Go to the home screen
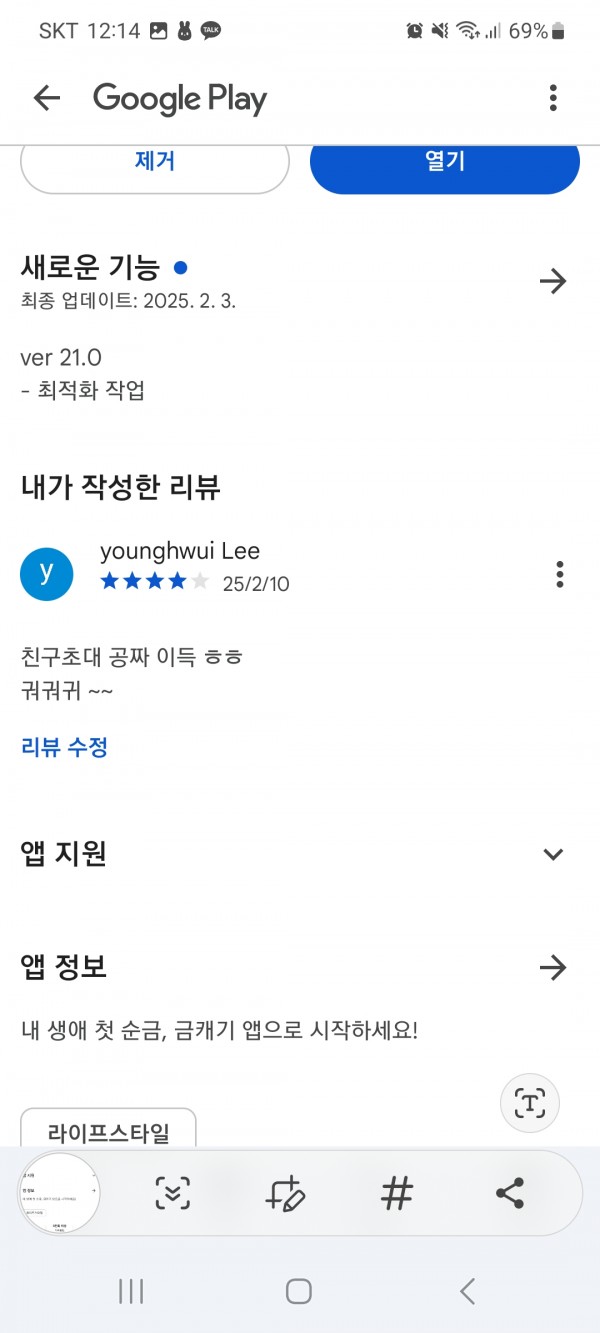This screenshot has width=600, height=1333. coord(299,1291)
